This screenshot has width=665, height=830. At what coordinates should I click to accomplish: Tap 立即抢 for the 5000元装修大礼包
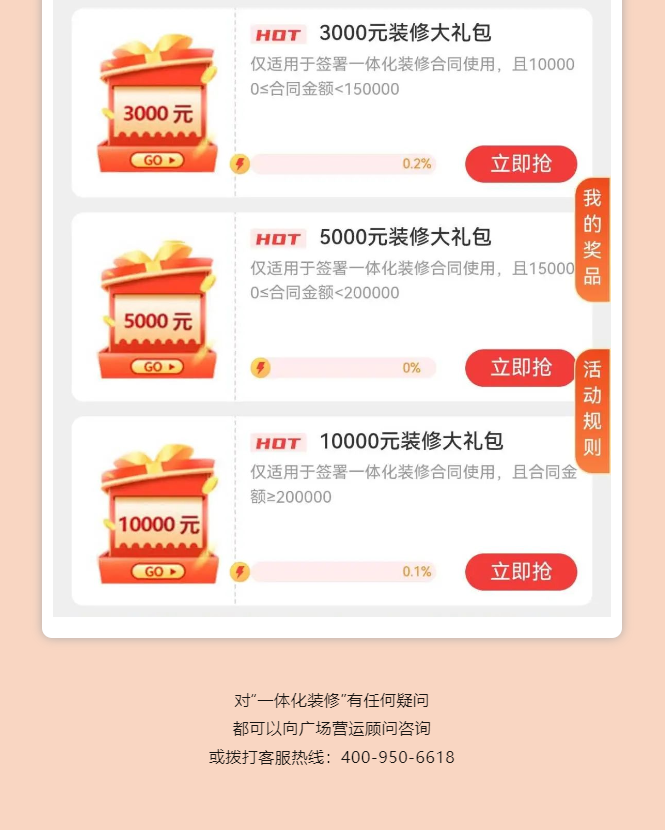(x=520, y=368)
